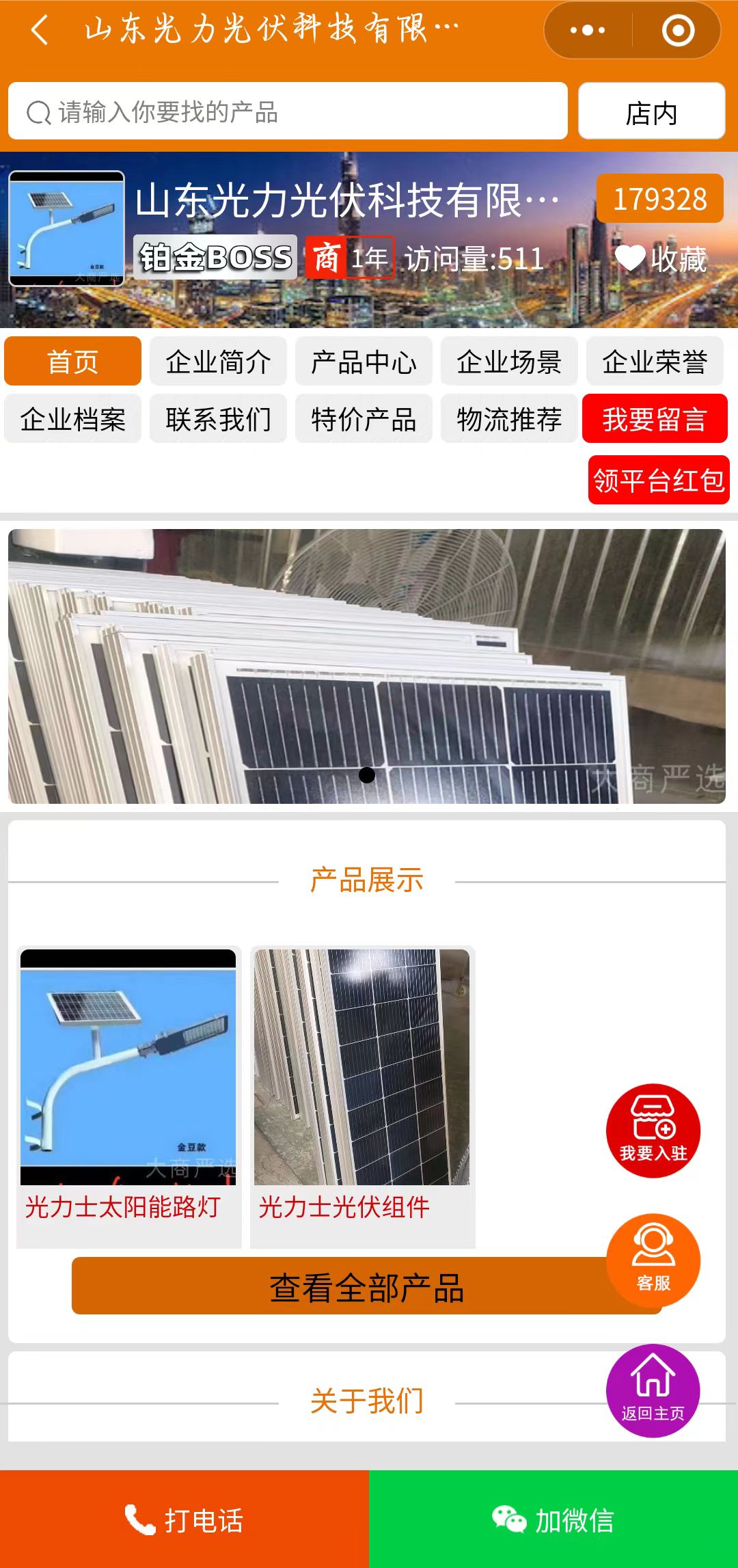
Task: Add the shop to favorites with 收藏
Action: pos(661,259)
